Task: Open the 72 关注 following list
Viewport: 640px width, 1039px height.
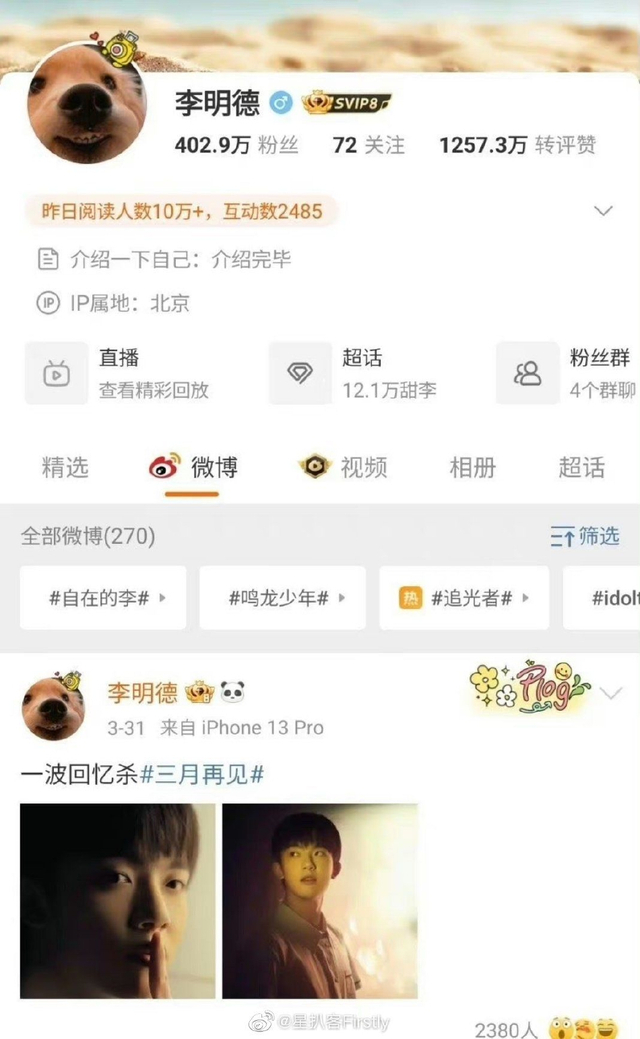Action: (368, 144)
